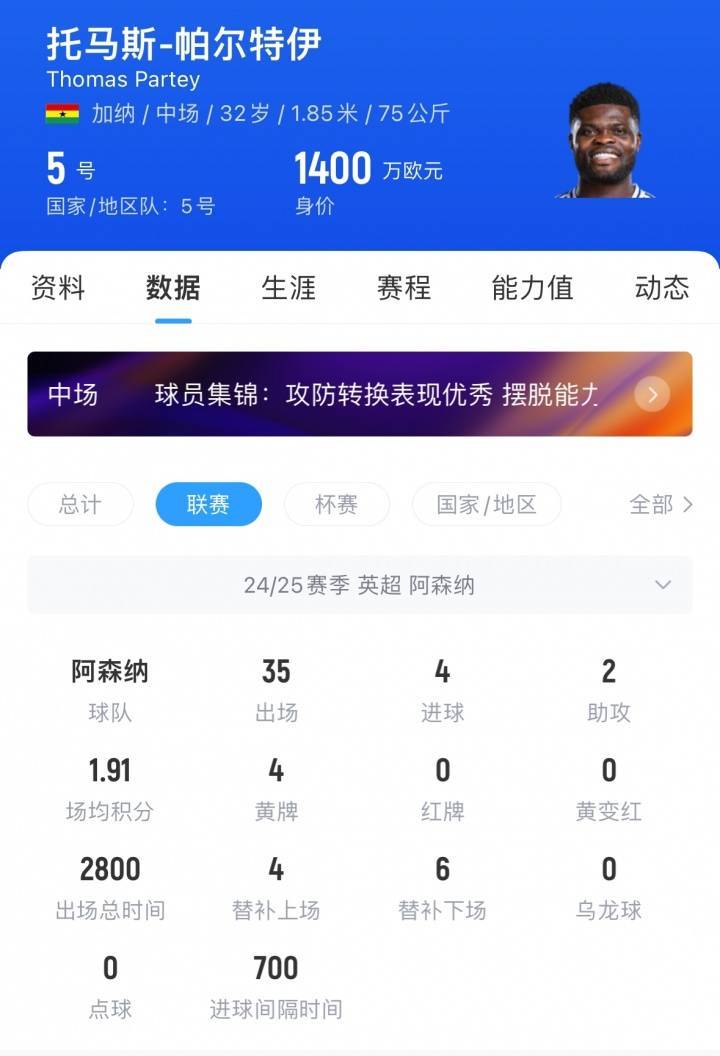This screenshot has height=1056, width=720.
Task: Select the 杯赛 filter
Action: click(x=338, y=505)
